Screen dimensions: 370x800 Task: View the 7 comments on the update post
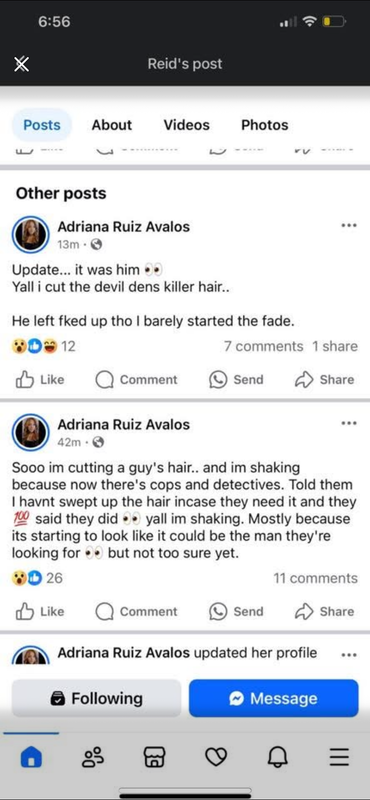[263, 346]
